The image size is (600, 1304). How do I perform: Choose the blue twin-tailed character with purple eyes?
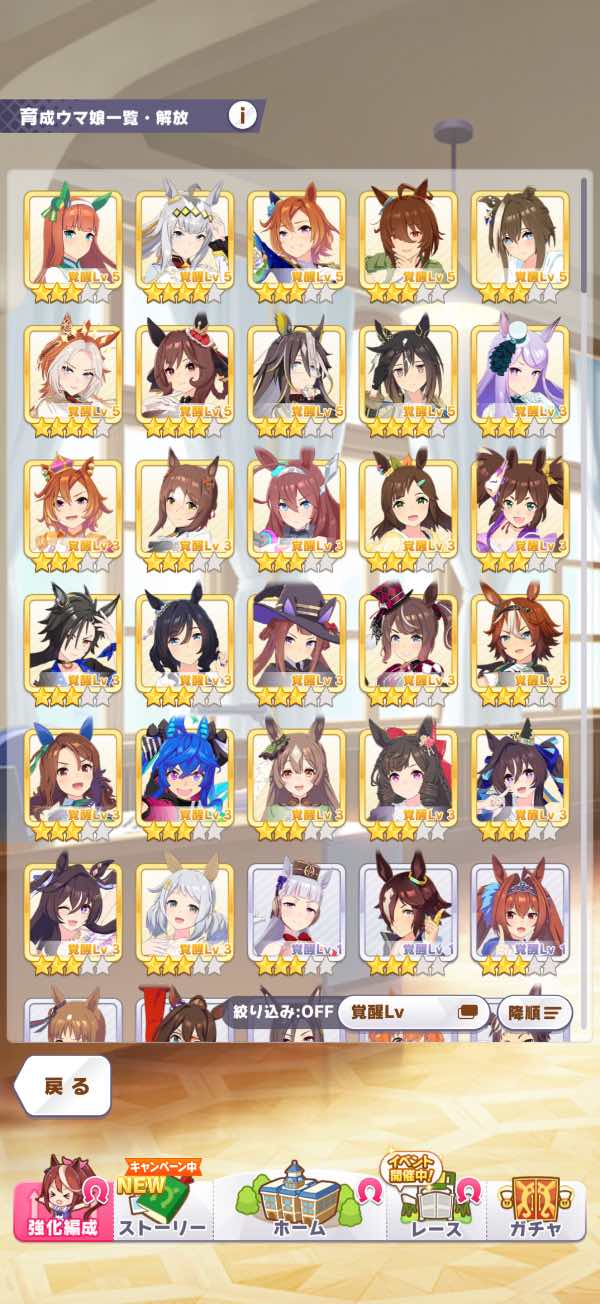click(185, 780)
